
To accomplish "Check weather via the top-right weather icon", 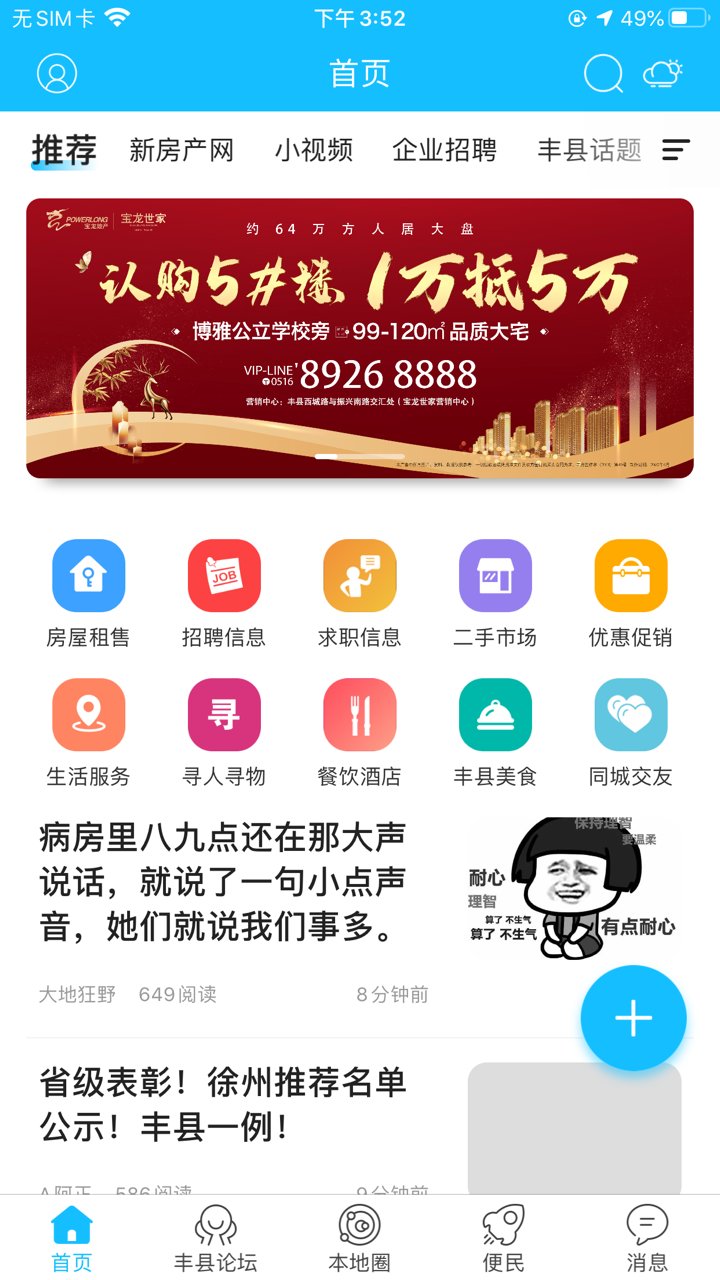I will click(663, 73).
